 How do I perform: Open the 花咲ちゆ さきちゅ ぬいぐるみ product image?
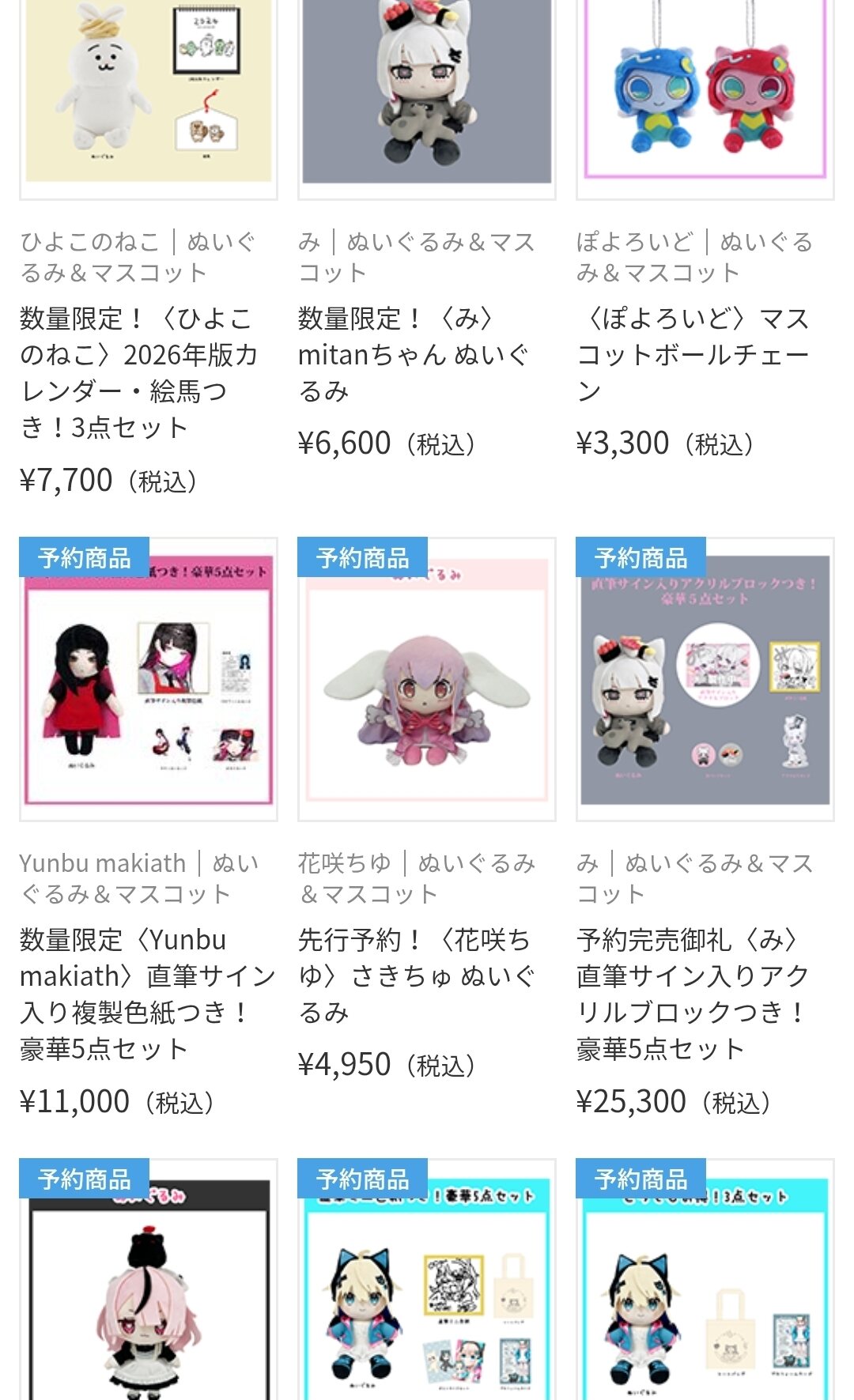pyautogui.click(x=427, y=680)
